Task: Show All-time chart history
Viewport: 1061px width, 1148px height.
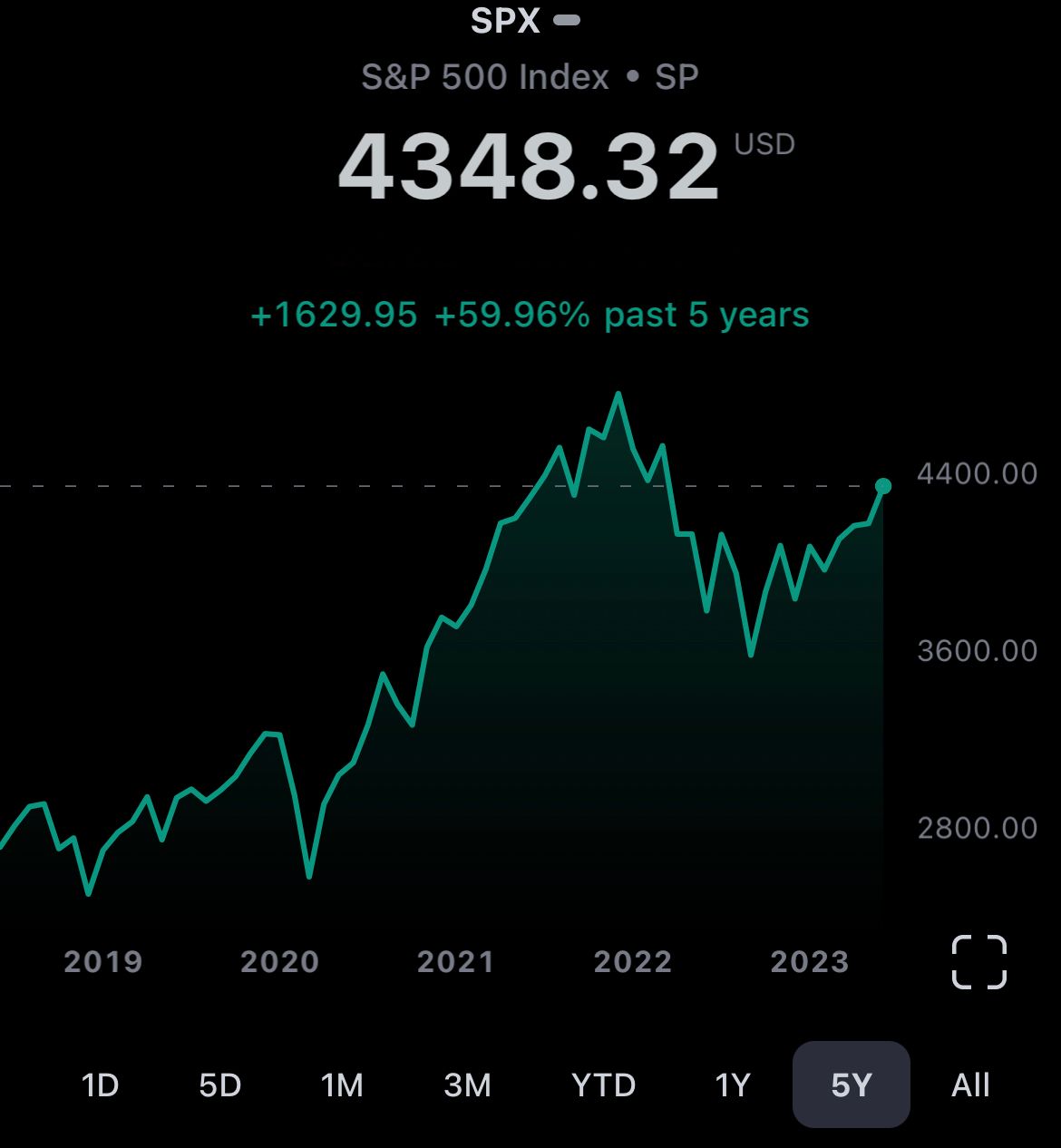Action: coord(970,1085)
